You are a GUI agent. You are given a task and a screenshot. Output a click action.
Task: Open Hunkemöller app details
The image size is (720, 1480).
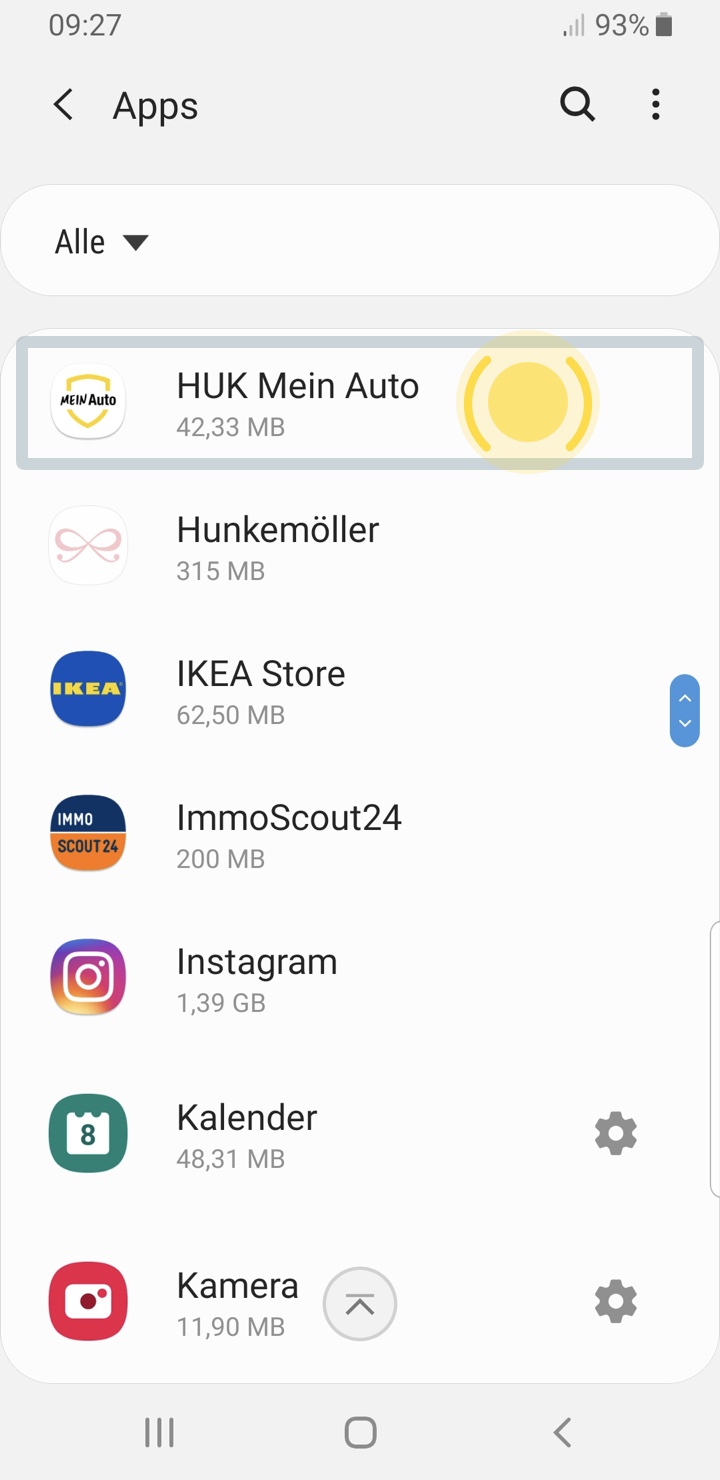tap(360, 546)
